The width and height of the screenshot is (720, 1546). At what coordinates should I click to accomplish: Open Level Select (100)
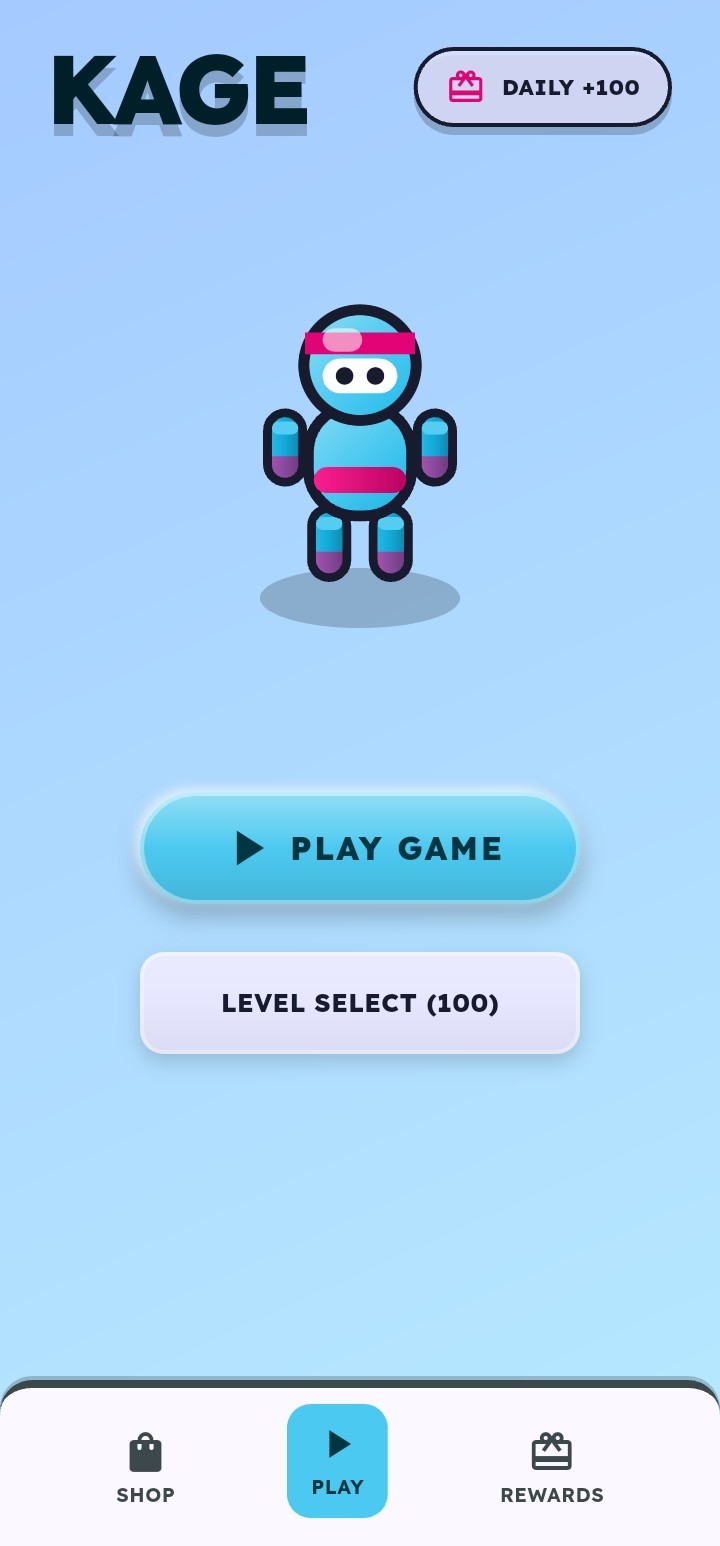point(360,1003)
